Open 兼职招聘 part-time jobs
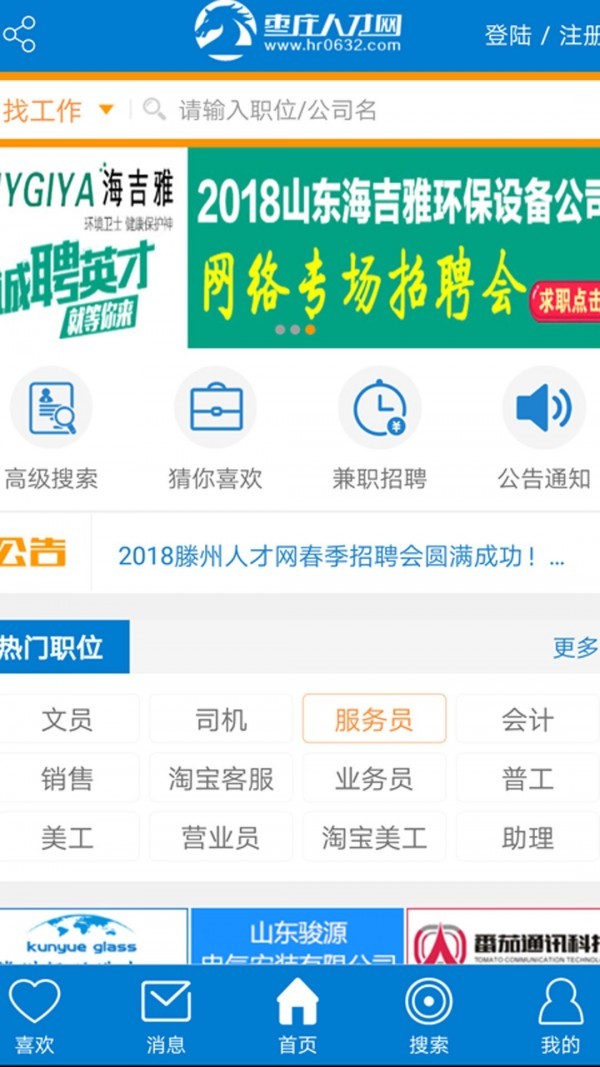 pyautogui.click(x=379, y=428)
